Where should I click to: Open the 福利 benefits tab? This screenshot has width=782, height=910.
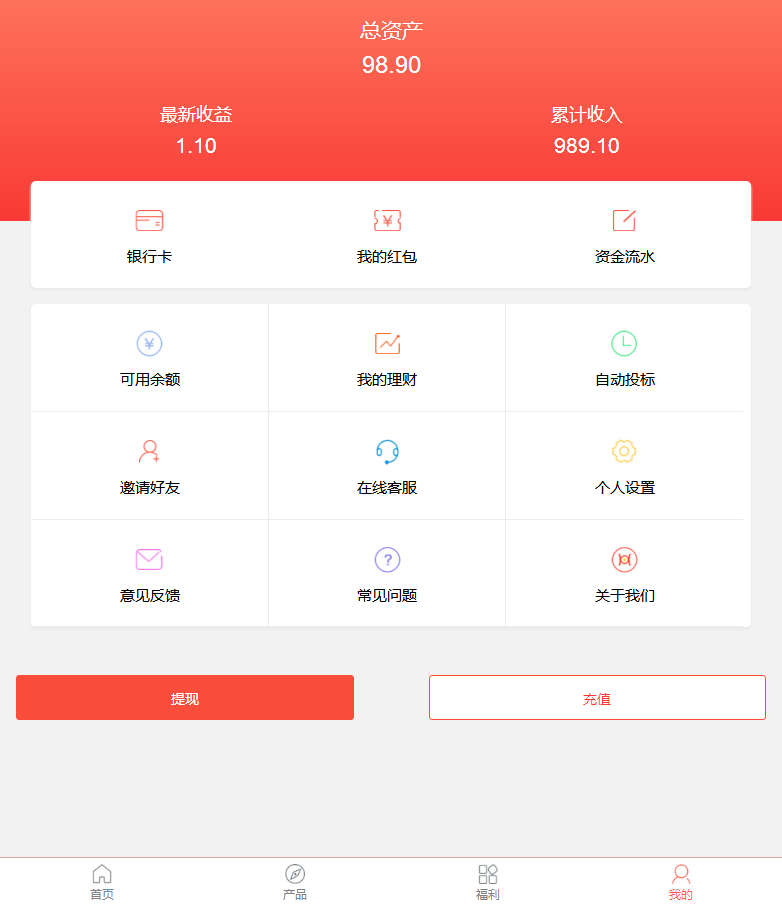[488, 882]
